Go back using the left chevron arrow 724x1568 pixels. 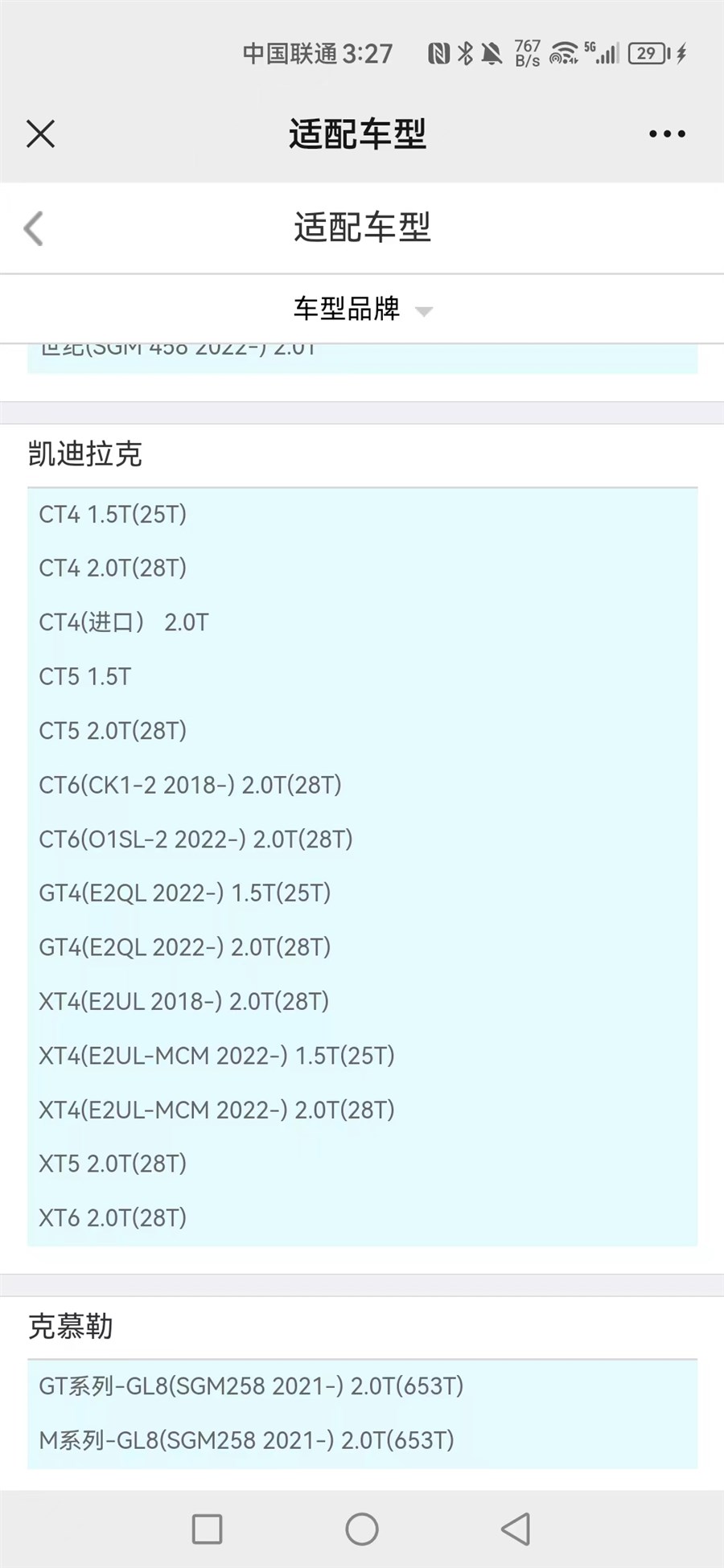coord(33,228)
